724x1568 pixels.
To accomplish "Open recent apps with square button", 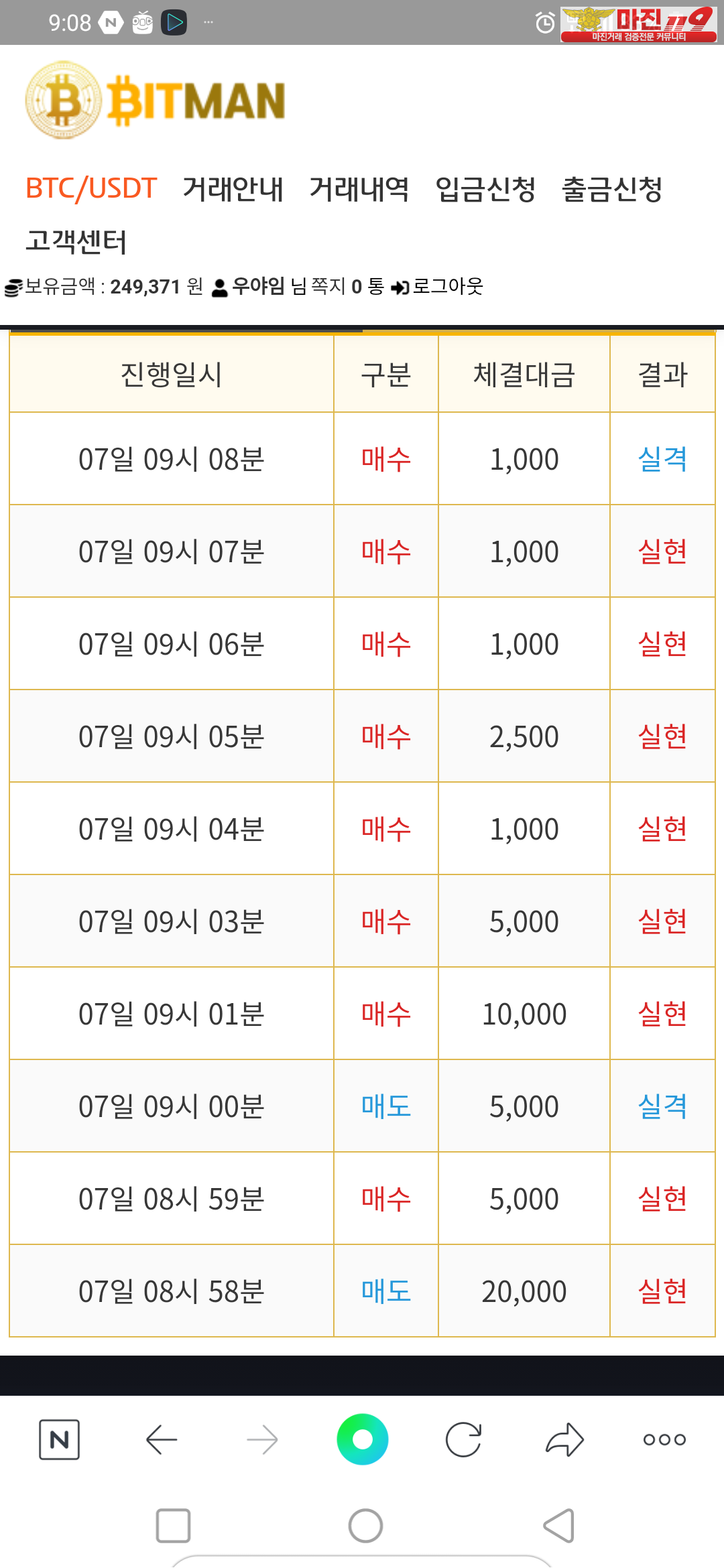I will [x=173, y=1526].
